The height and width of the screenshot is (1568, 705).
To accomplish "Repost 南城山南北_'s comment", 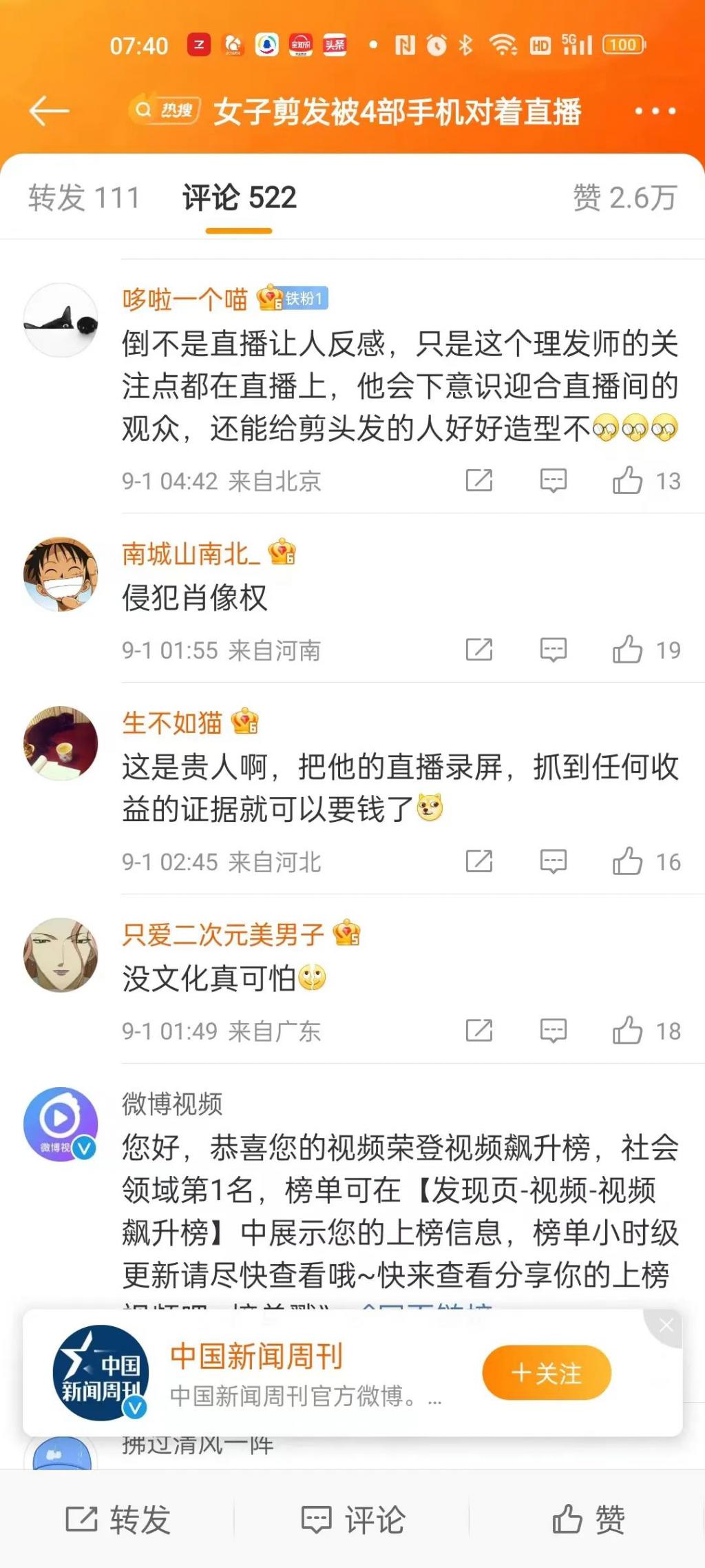I will pyautogui.click(x=479, y=650).
